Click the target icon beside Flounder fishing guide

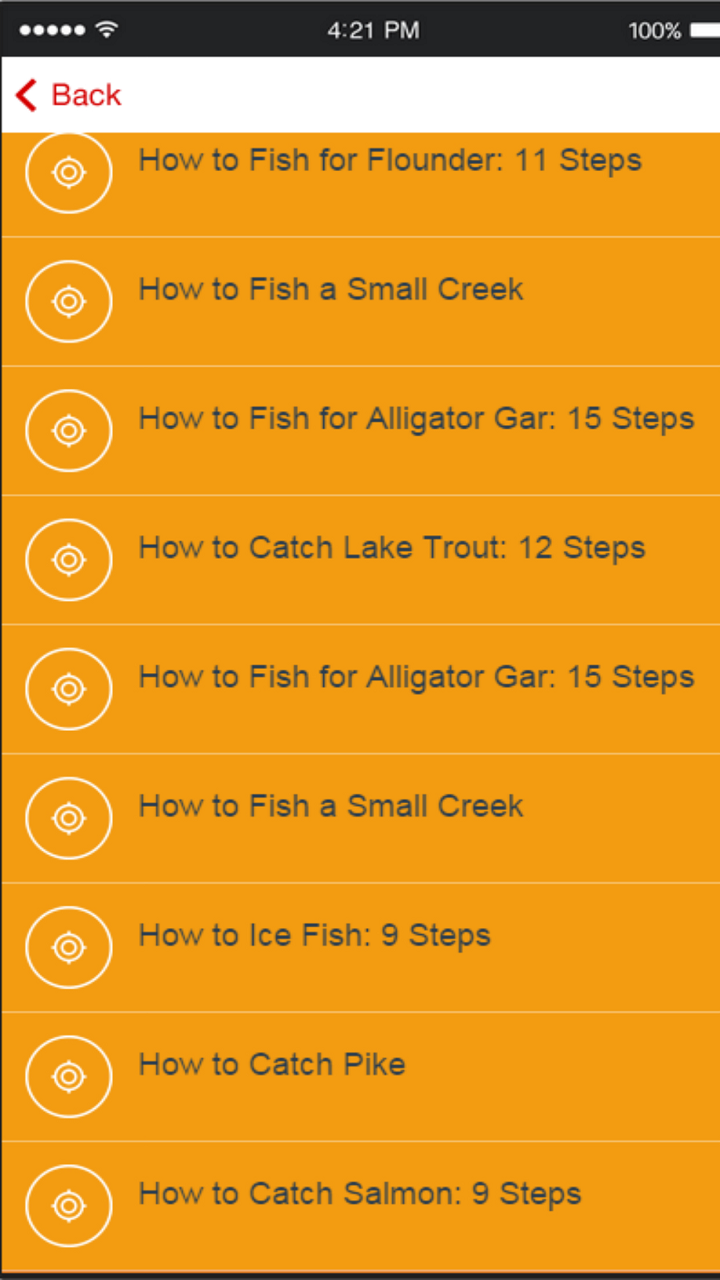pyautogui.click(x=68, y=172)
